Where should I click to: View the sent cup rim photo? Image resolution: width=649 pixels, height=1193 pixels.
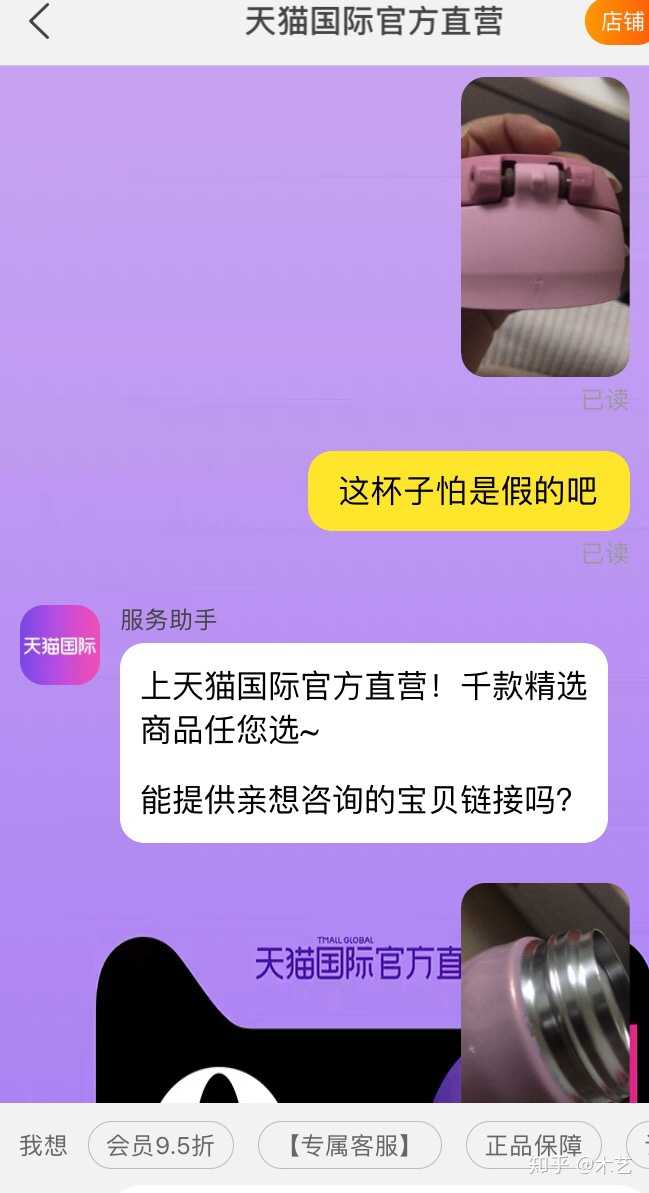(x=545, y=992)
